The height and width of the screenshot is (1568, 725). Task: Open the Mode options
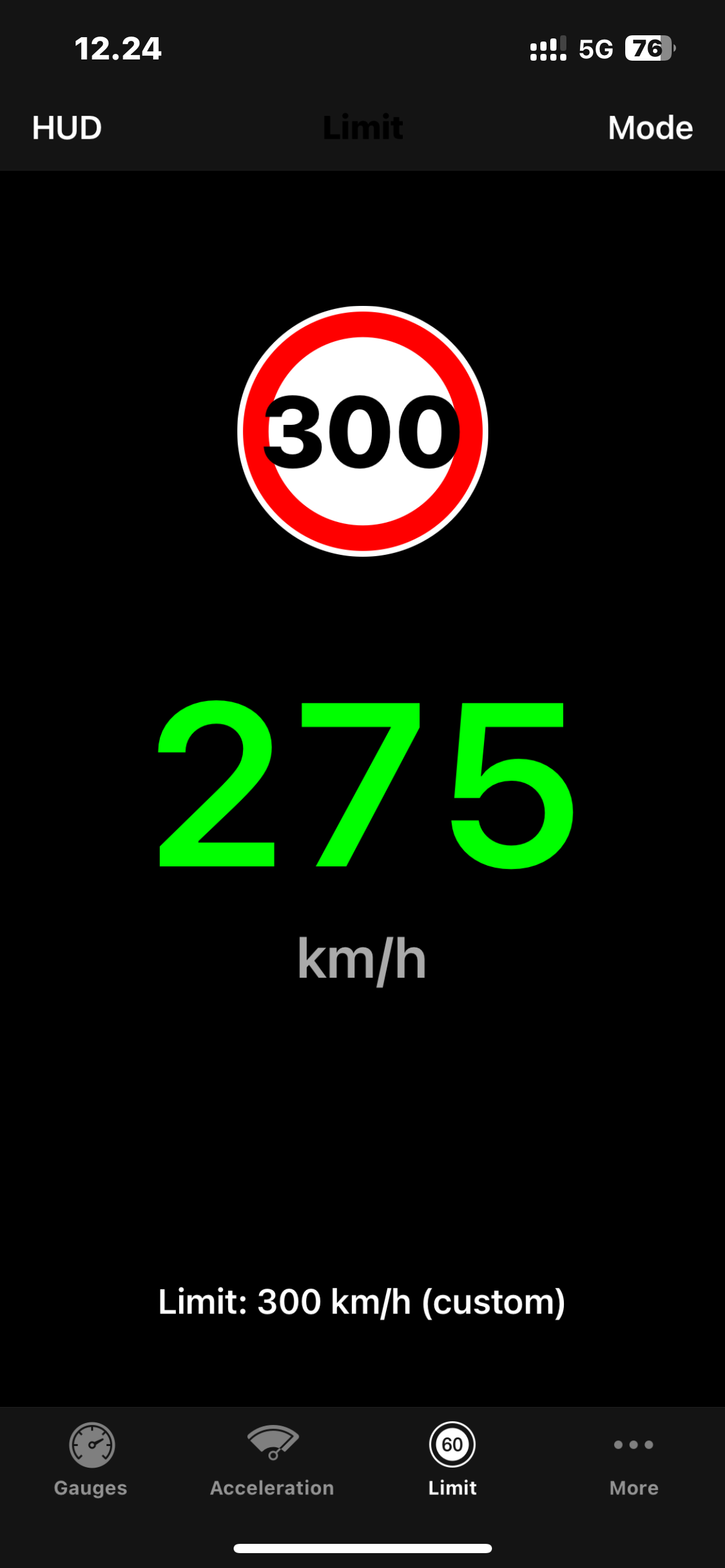pyautogui.click(x=650, y=128)
